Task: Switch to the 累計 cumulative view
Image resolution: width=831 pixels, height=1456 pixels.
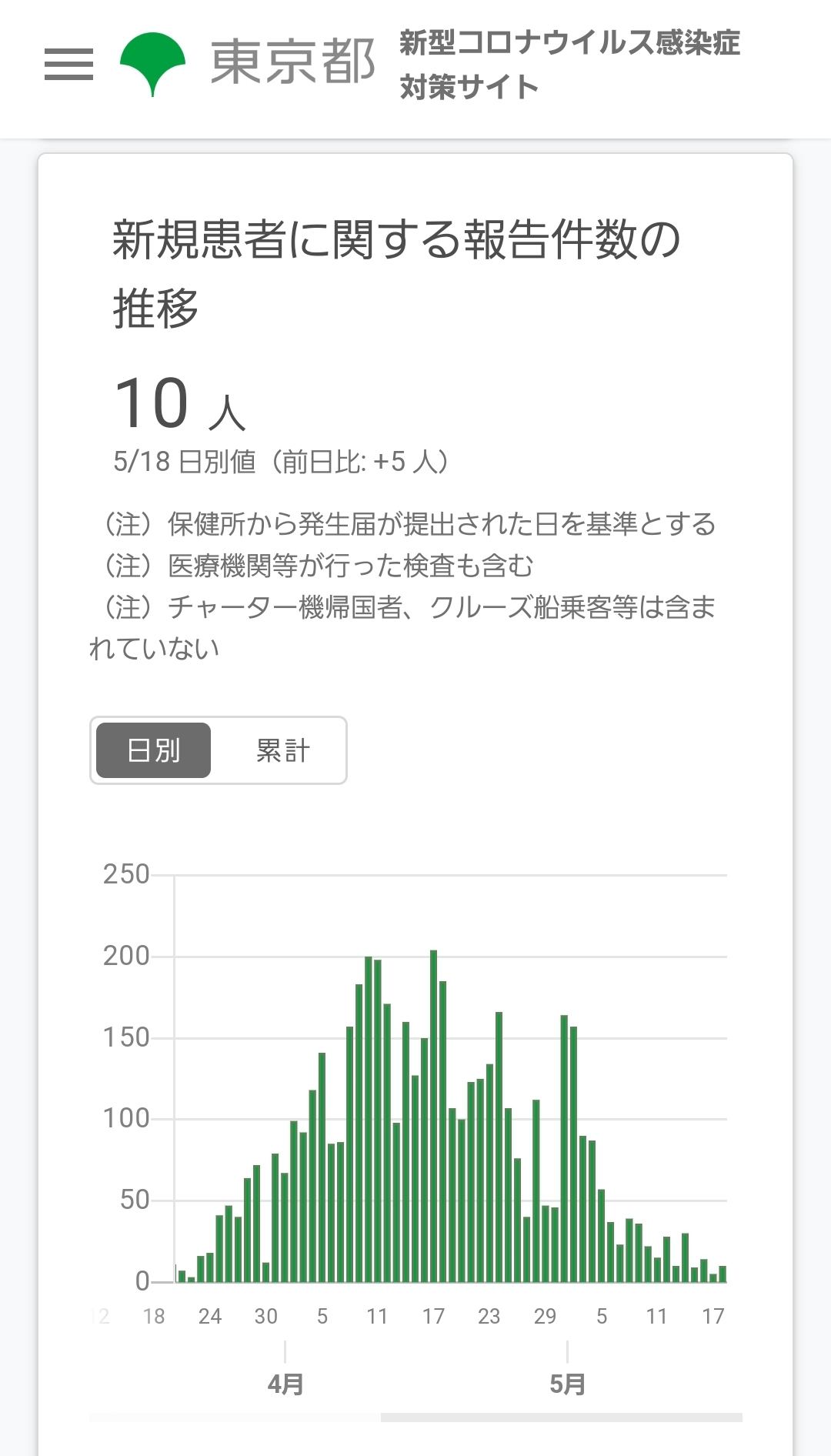Action: pyautogui.click(x=282, y=750)
